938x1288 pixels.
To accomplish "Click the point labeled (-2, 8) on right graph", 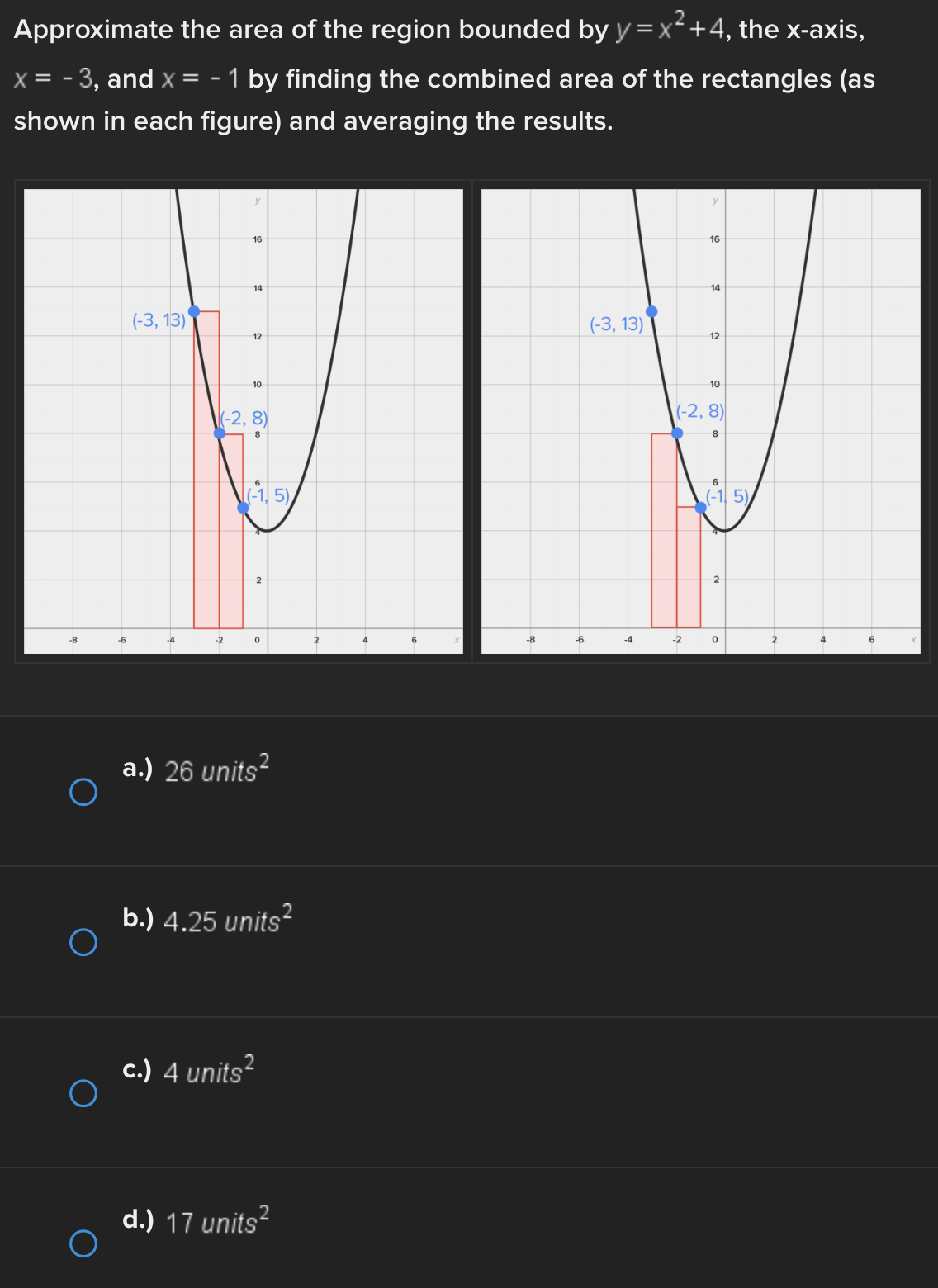I will click(675, 432).
